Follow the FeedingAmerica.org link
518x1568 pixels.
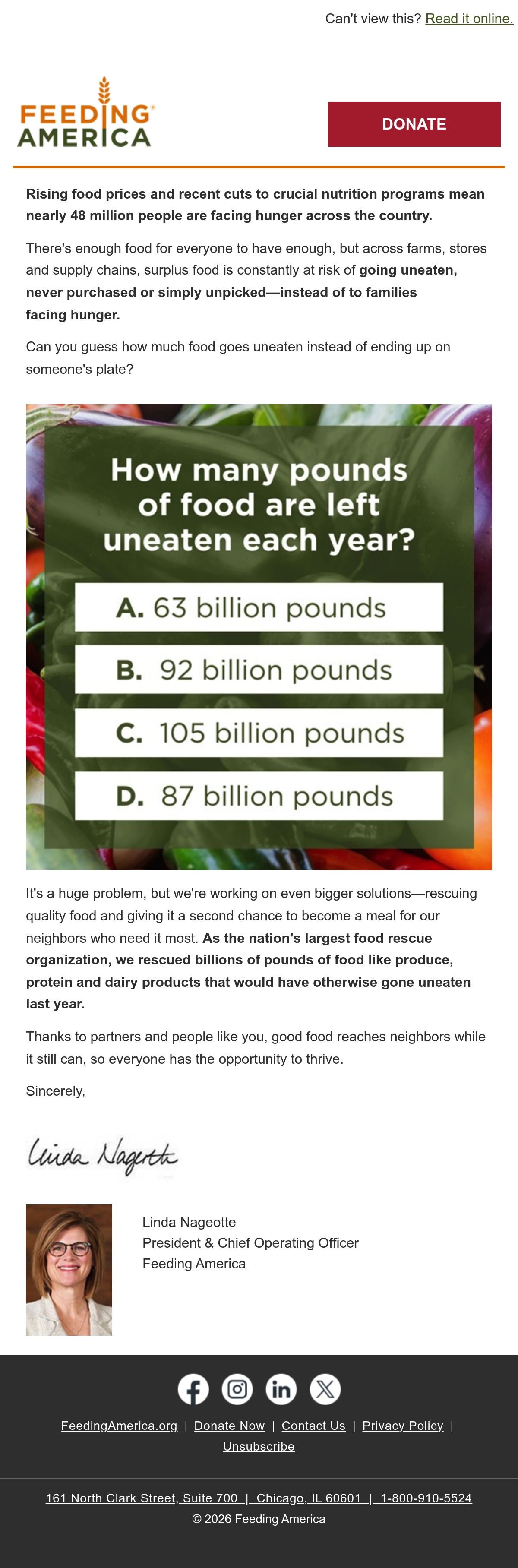click(119, 1426)
